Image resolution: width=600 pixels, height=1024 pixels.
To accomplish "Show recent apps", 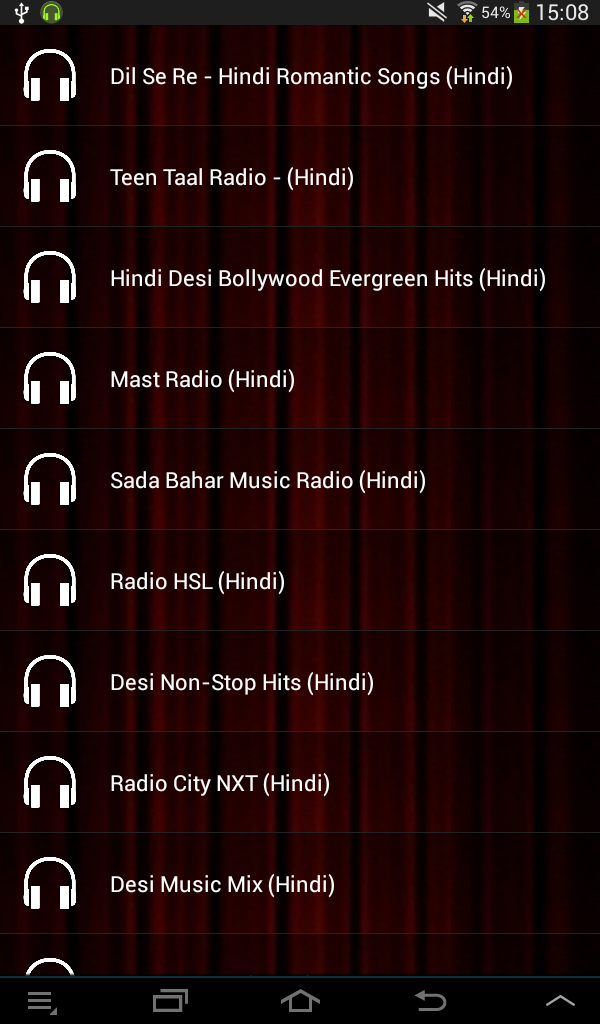I will tap(170, 1000).
